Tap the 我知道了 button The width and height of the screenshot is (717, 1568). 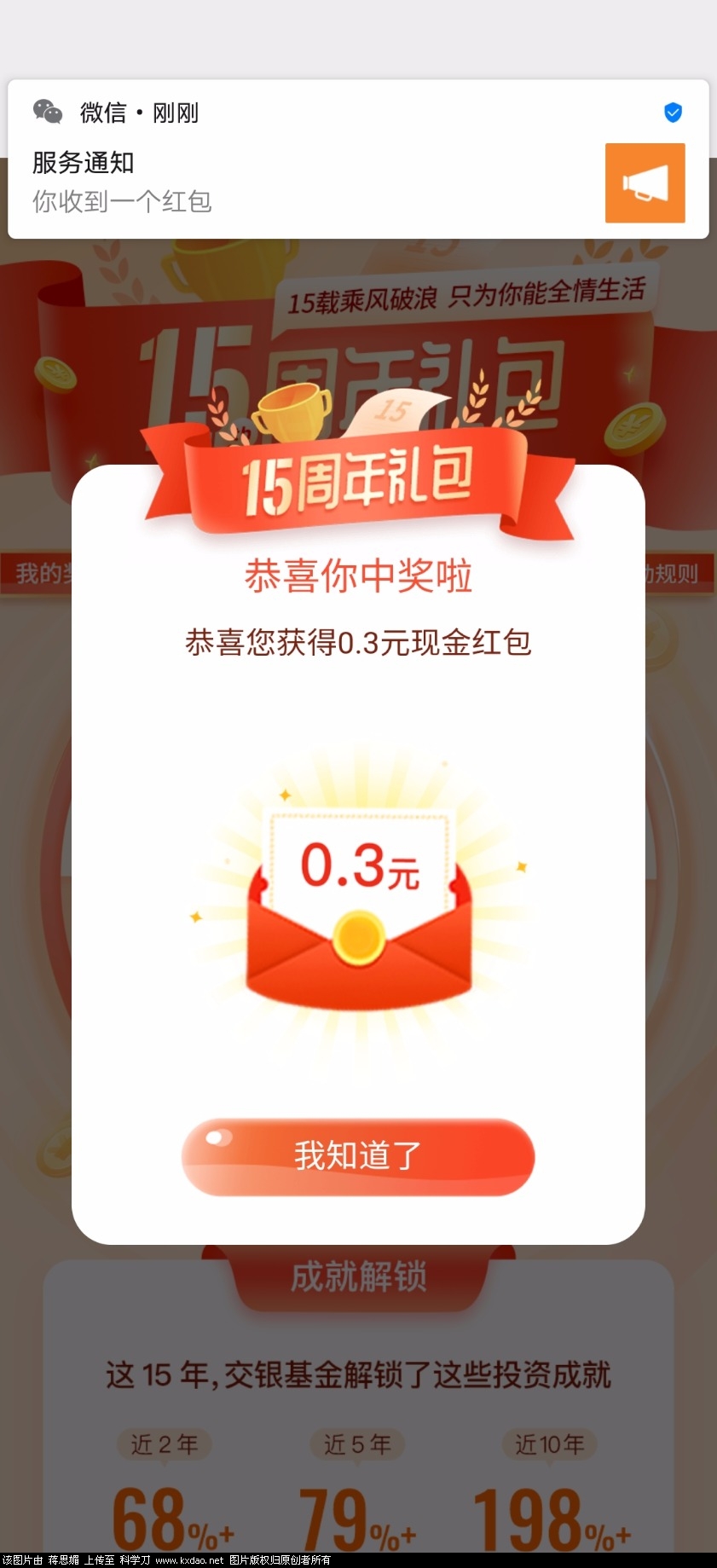[358, 1156]
